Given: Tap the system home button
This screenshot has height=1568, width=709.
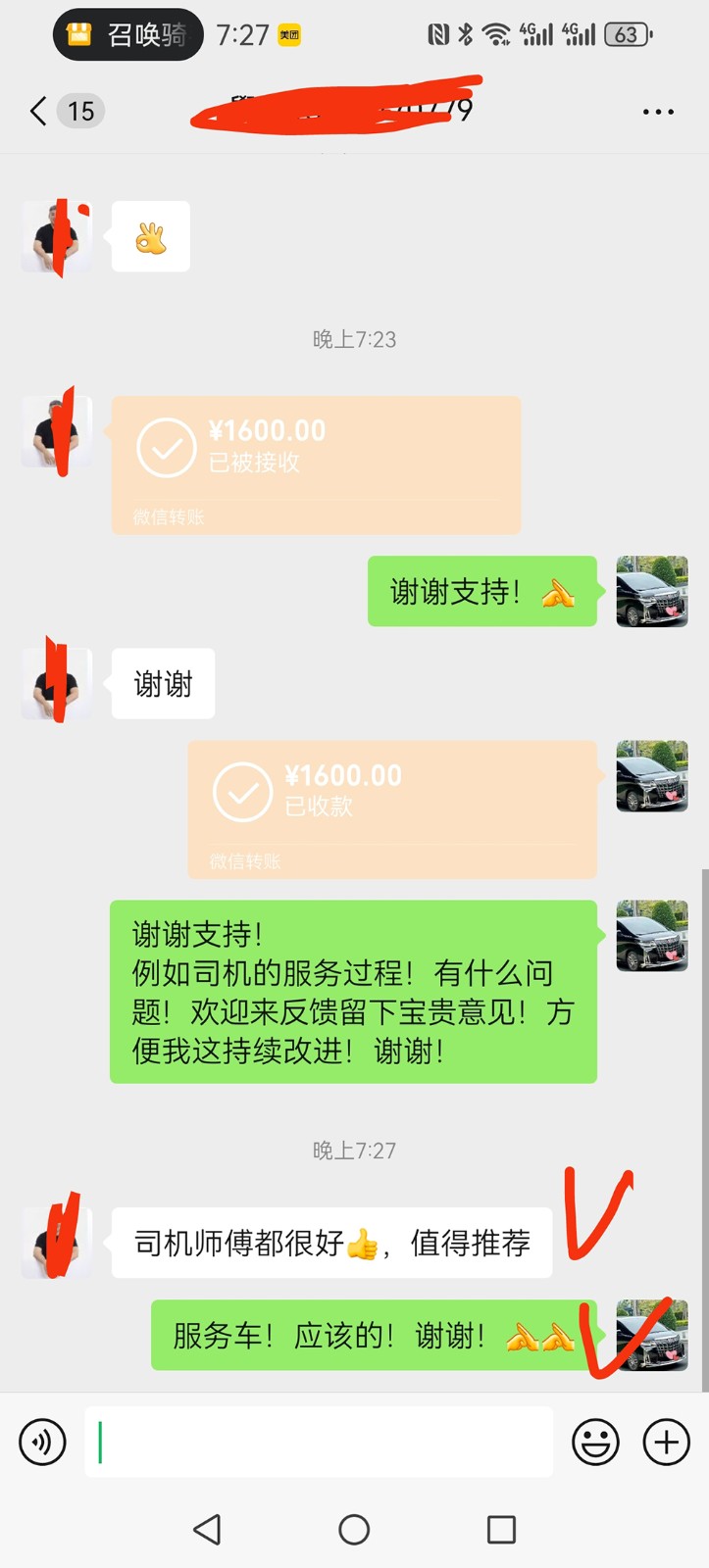Looking at the screenshot, I should tap(354, 1529).
